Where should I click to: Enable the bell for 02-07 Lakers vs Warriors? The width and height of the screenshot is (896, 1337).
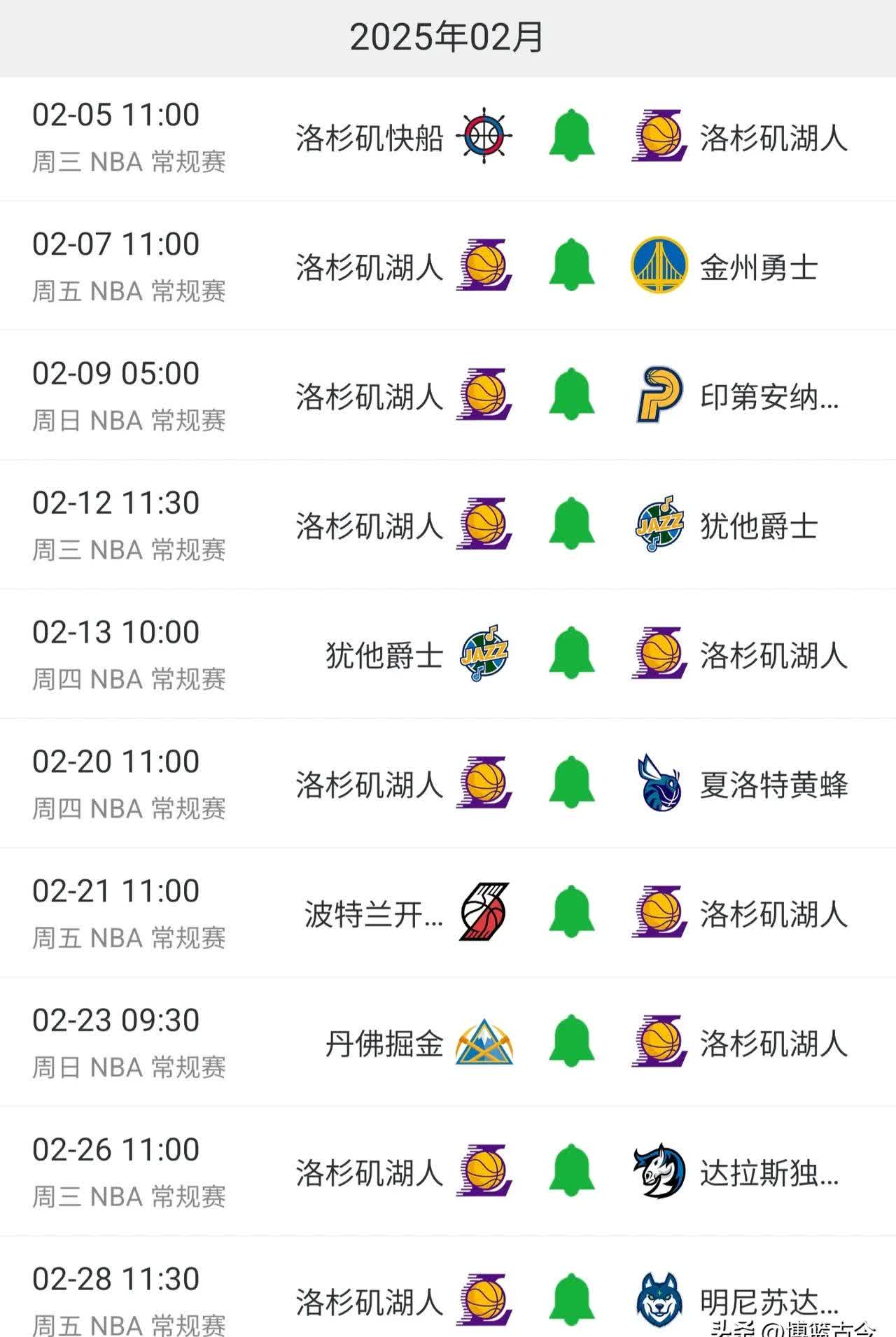click(571, 265)
